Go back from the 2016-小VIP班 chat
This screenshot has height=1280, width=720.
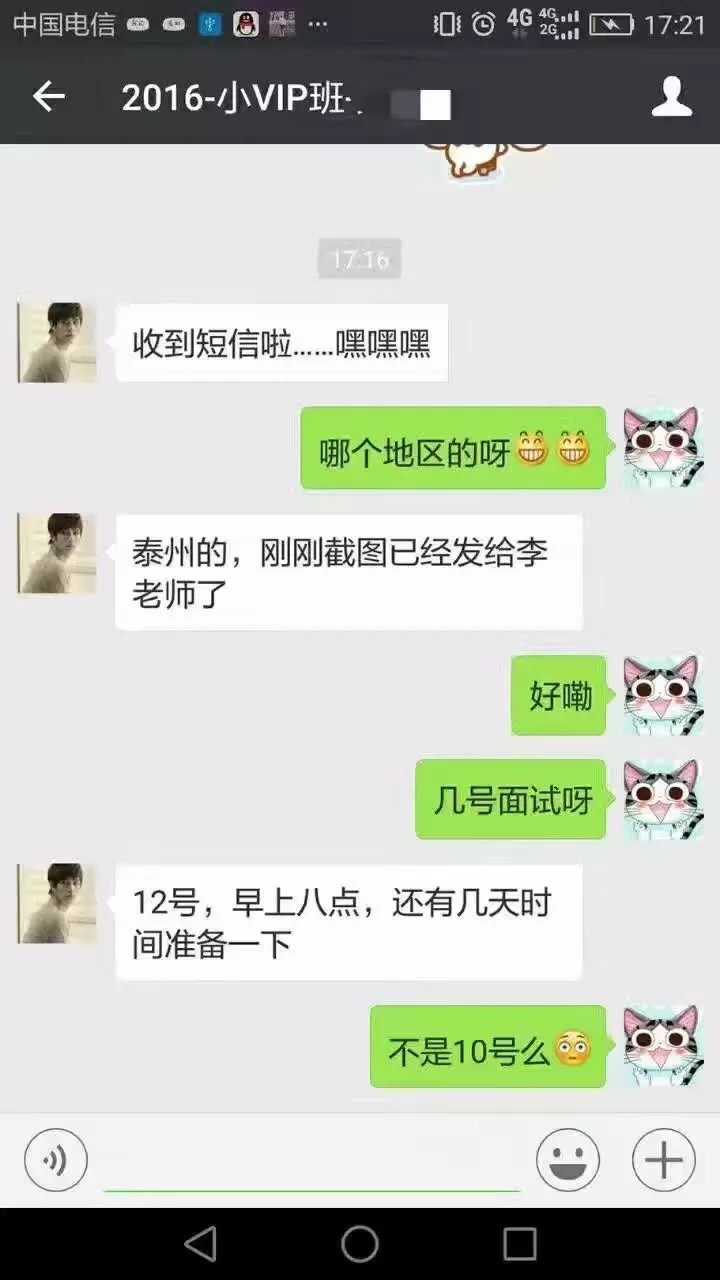[48, 97]
